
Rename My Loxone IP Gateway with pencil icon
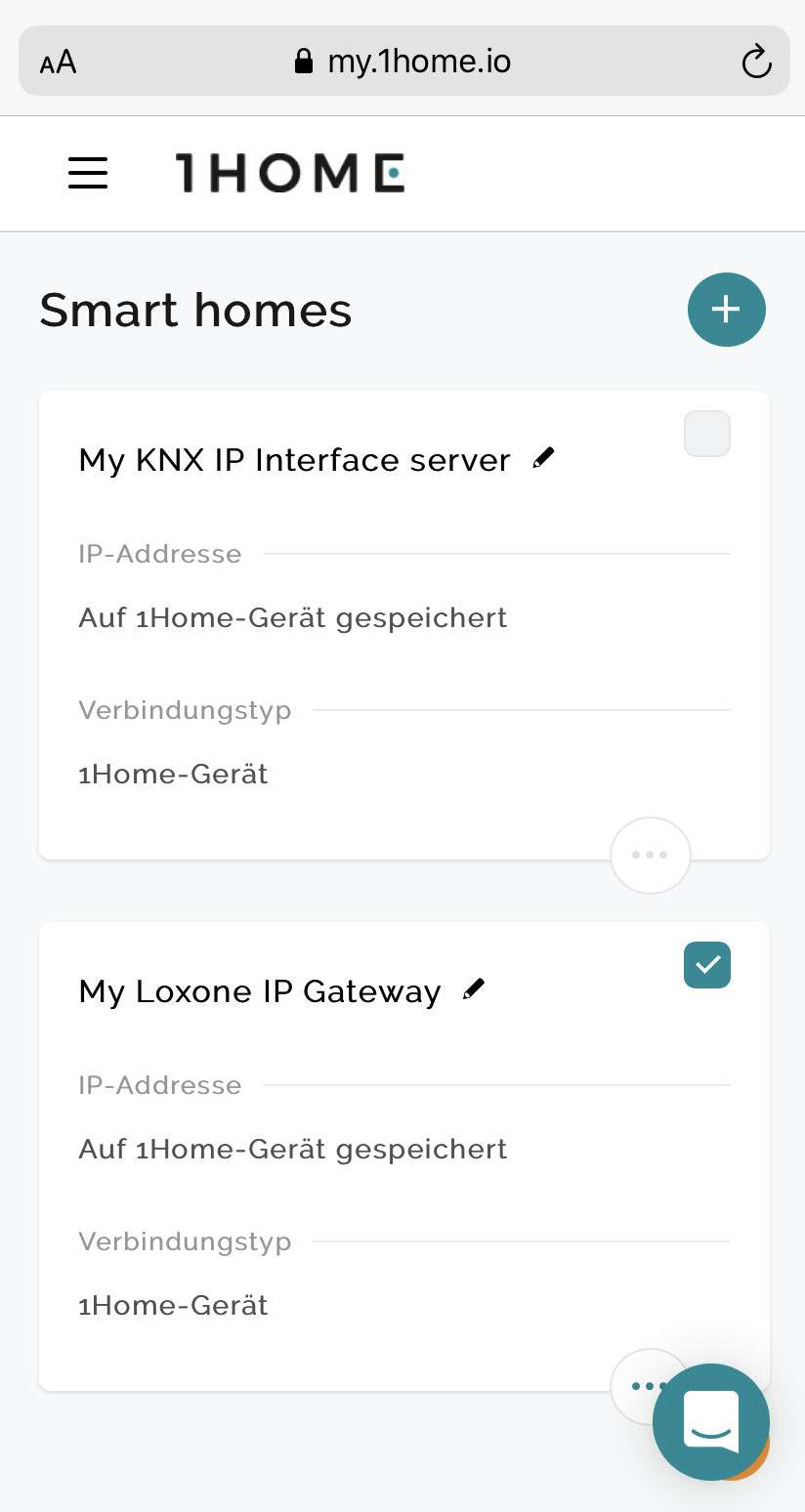pos(474,989)
